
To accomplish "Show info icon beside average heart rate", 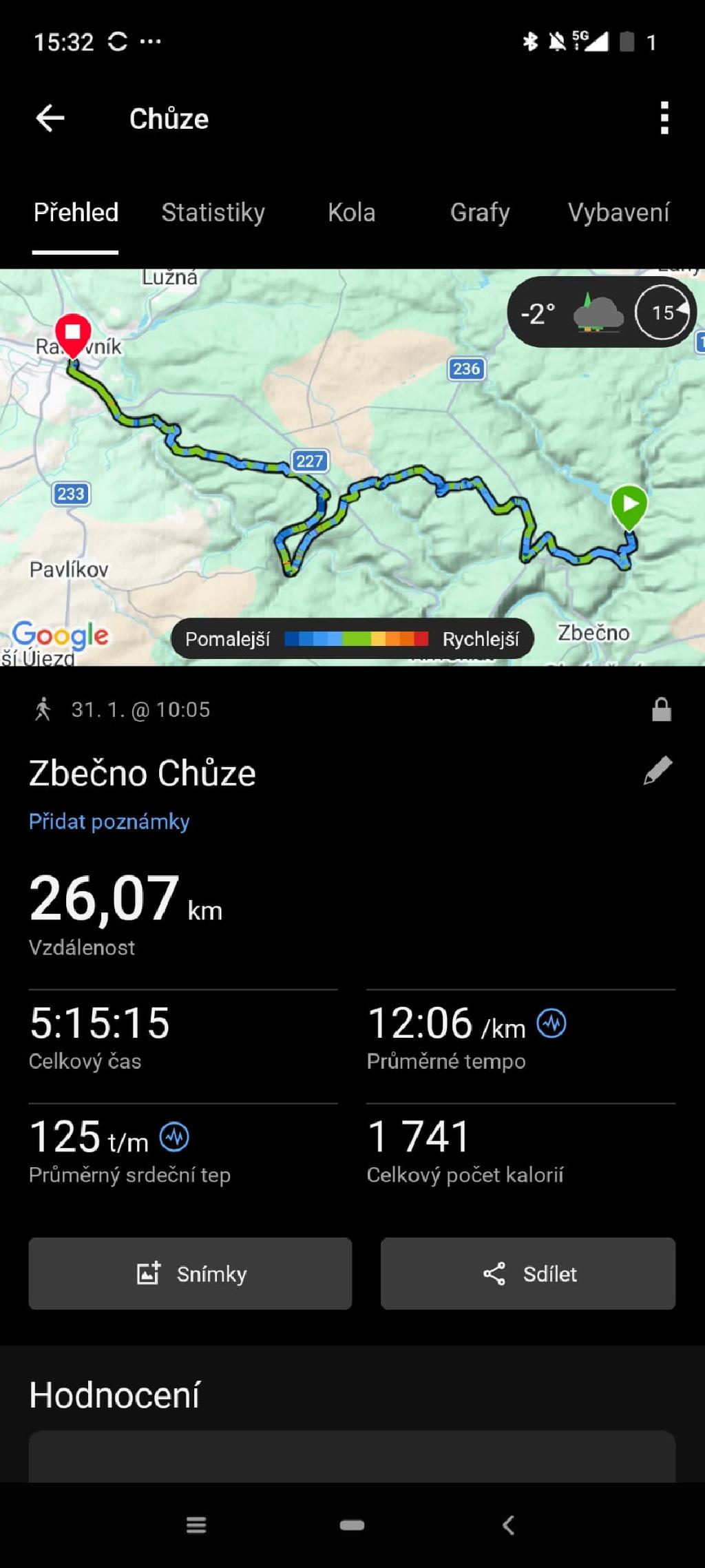I will tap(174, 1137).
